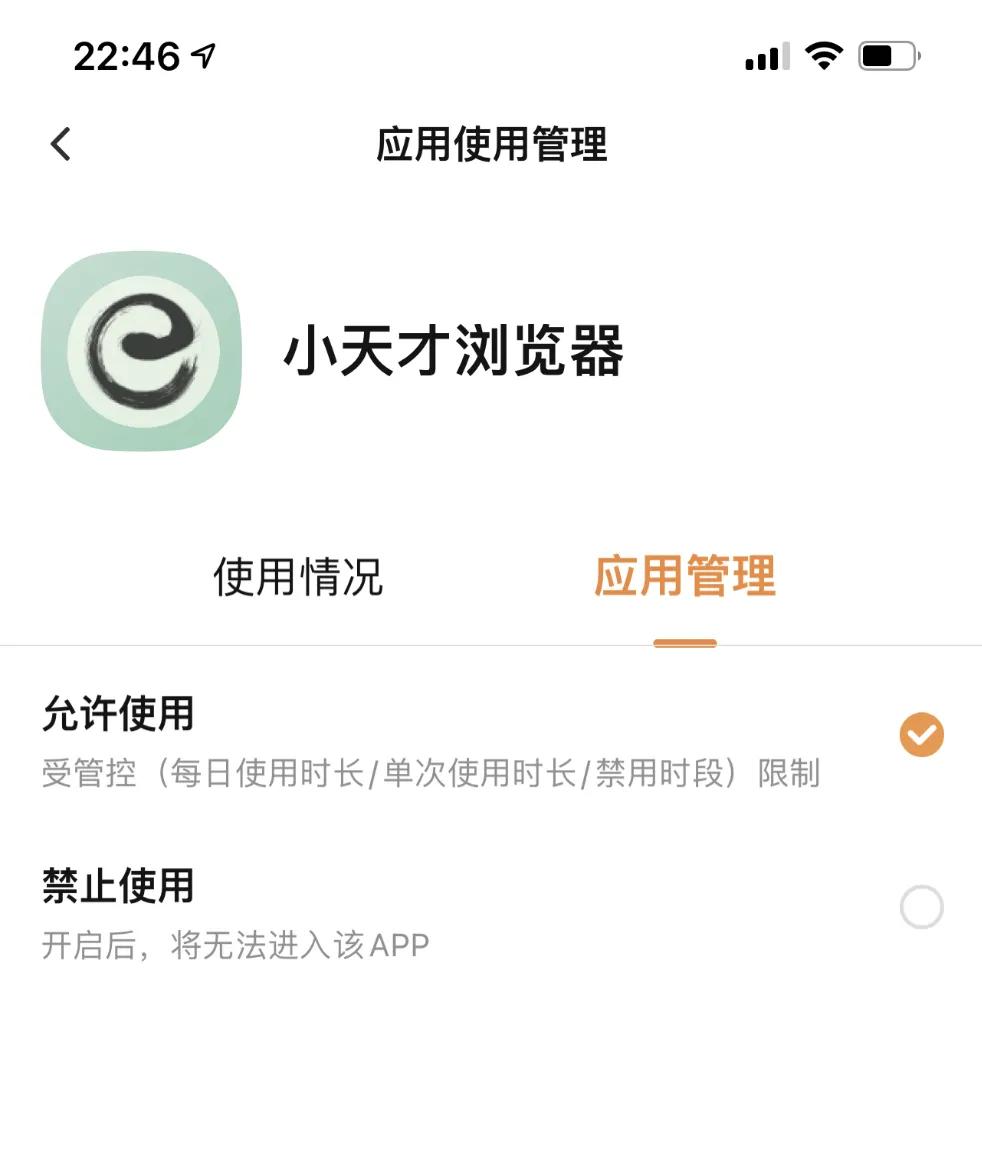Tap the back arrow to return
This screenshot has height=1164, width=982.
click(x=60, y=143)
